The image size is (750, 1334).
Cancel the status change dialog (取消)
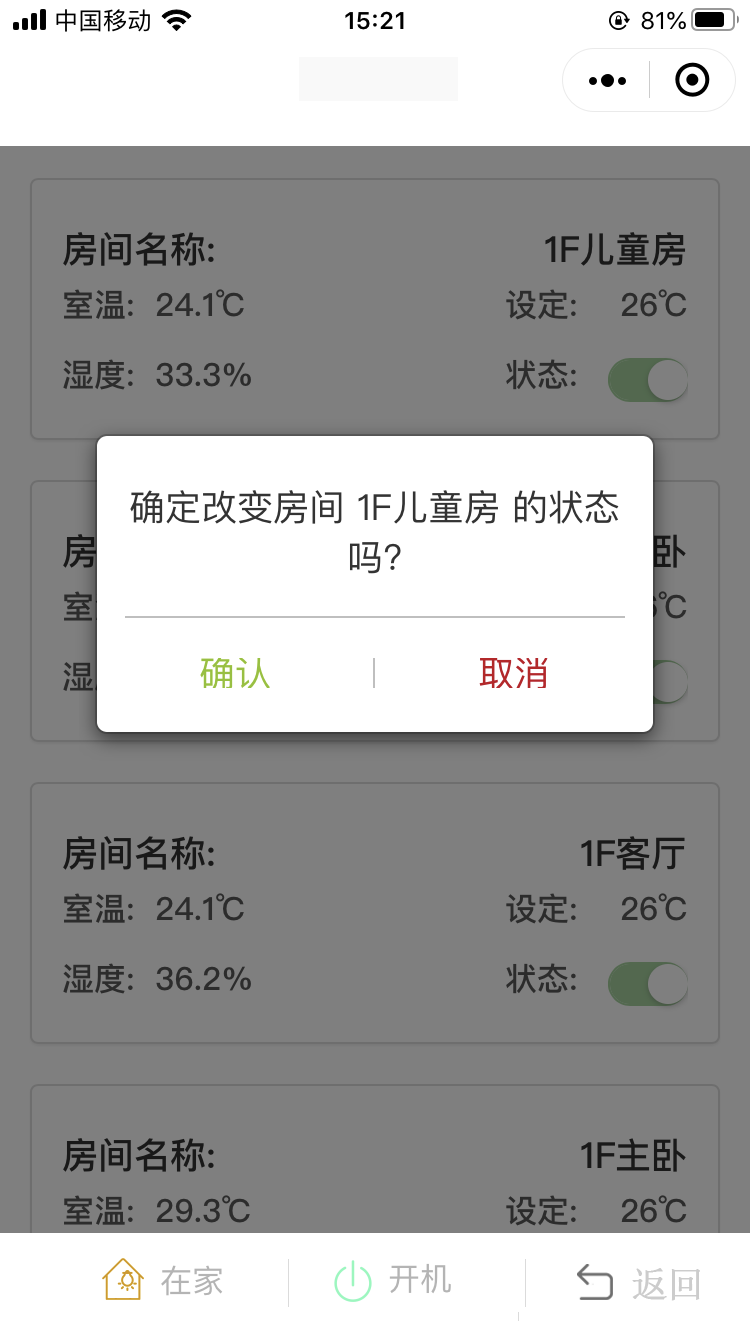pos(513,673)
